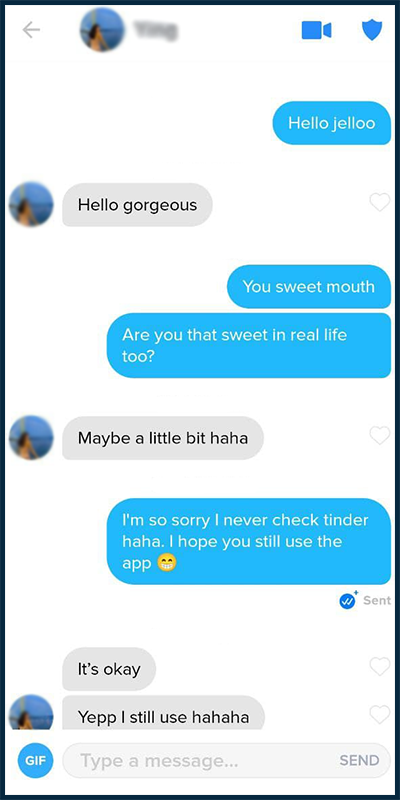Like the "Maybe a little bit haha" message
This screenshot has width=400, height=800.
380,435
